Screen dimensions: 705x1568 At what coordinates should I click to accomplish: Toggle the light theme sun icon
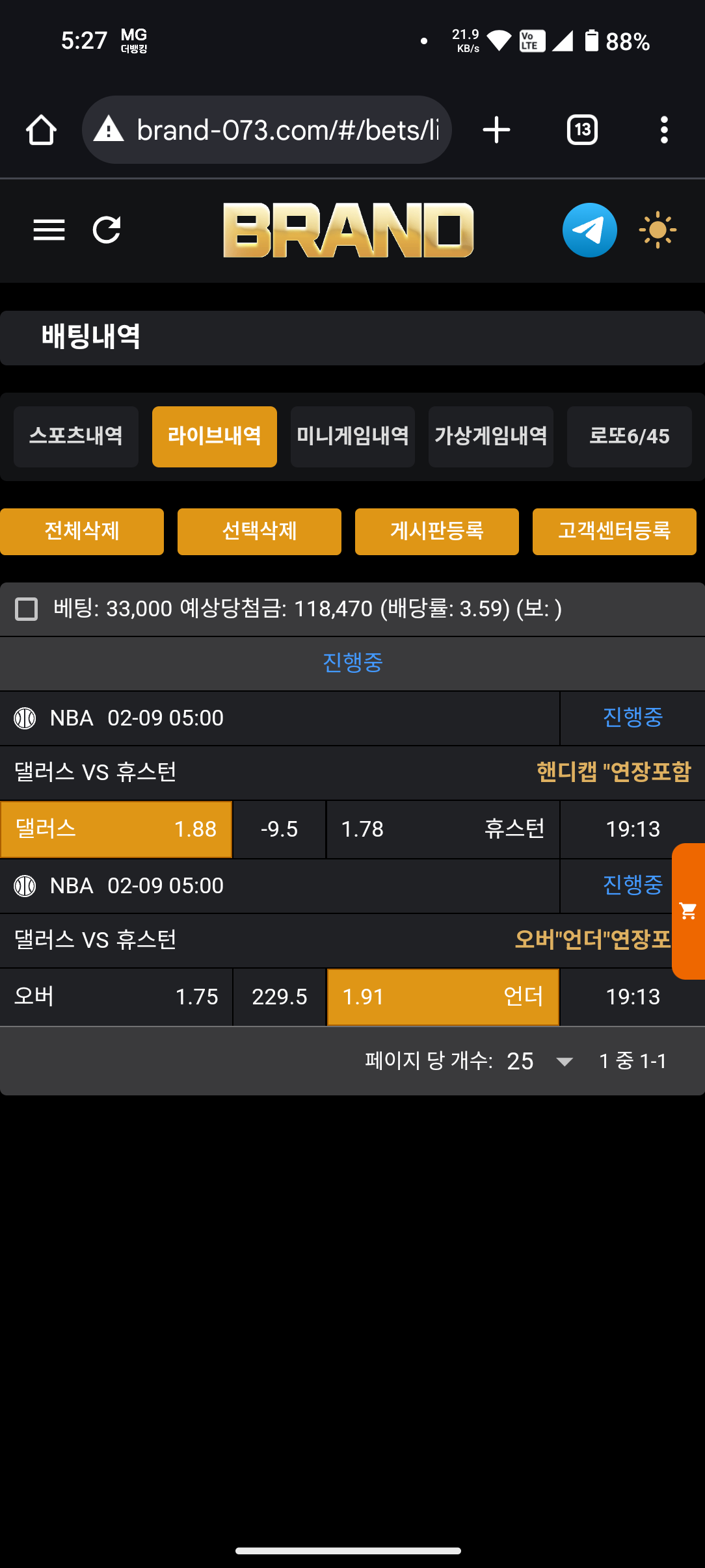tap(658, 229)
